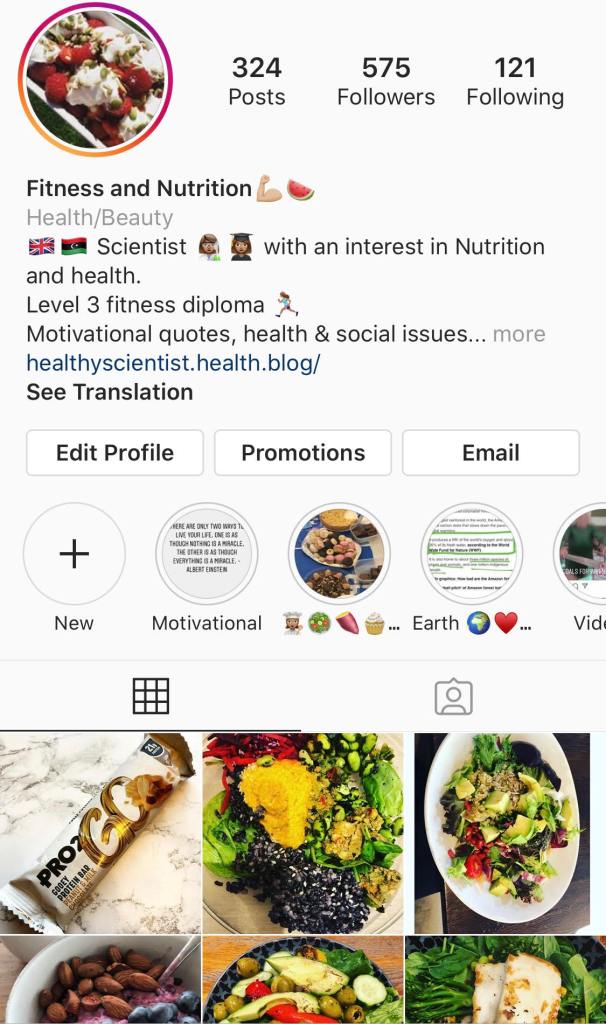Open the Motivational highlight

tap(207, 554)
